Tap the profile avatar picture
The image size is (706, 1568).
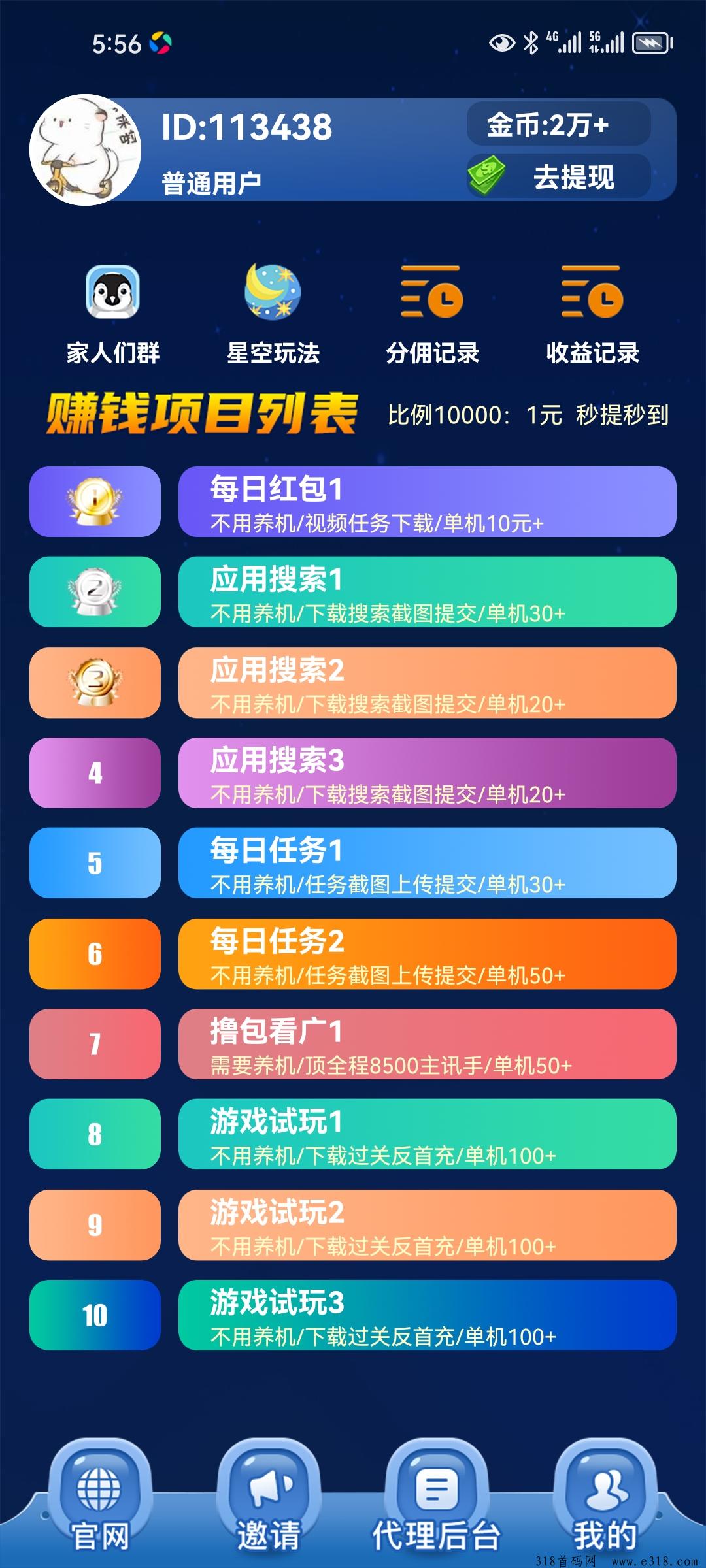pos(85,150)
